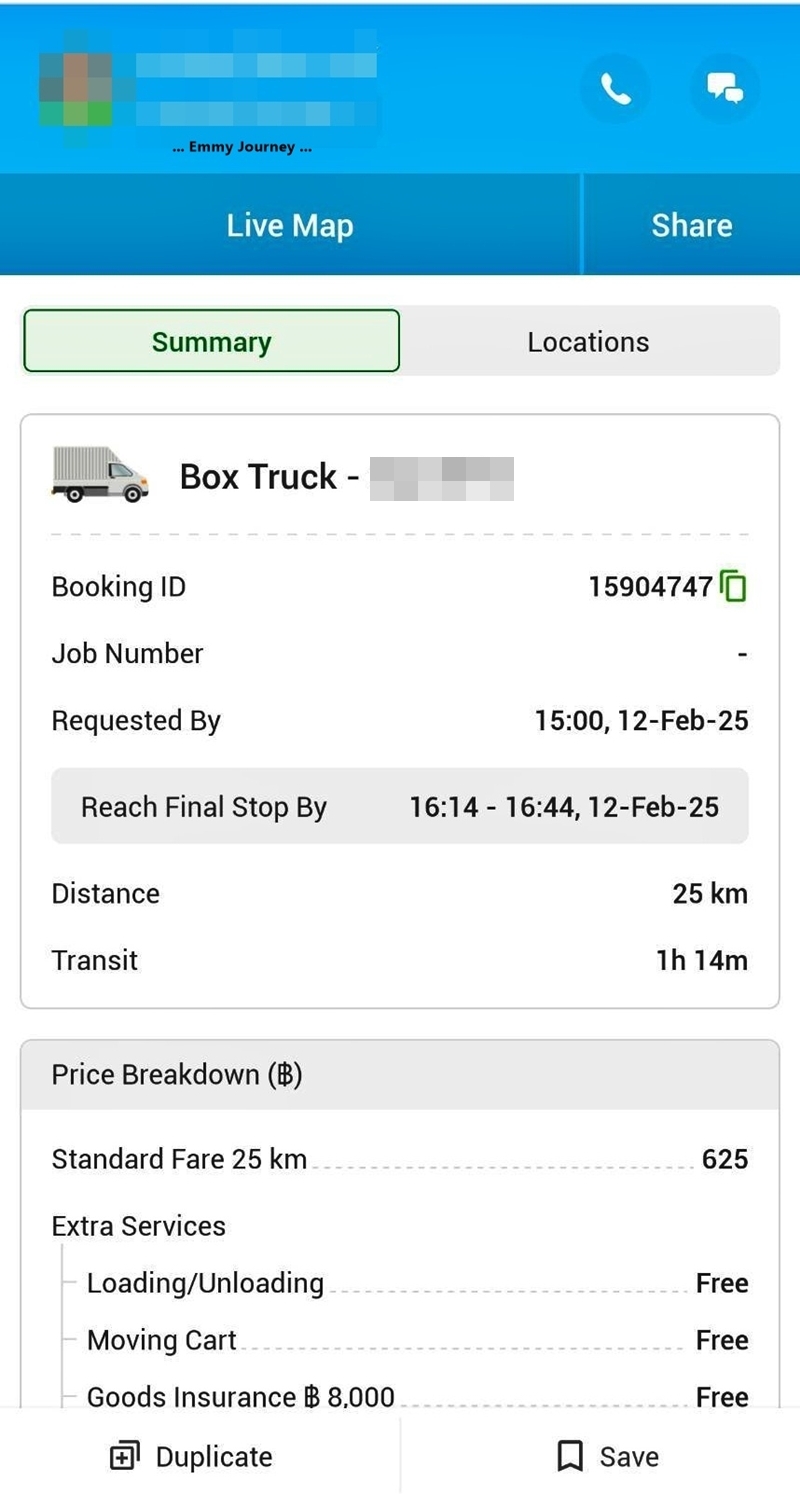This screenshot has width=800, height=1494.
Task: Open the Live Map
Action: (290, 225)
